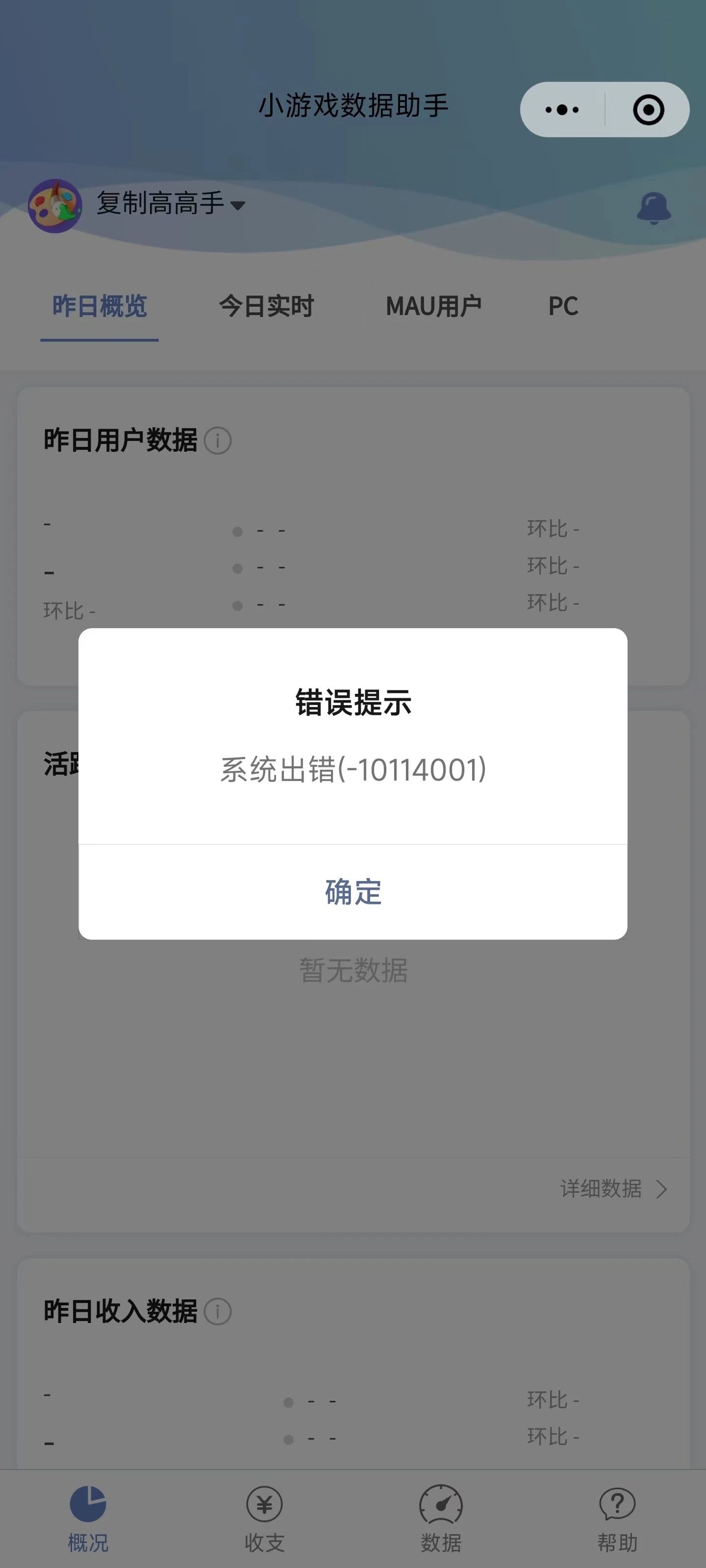Screen dimensions: 706x1568
Task: Open the 详细数据 link
Action: [x=614, y=1188]
